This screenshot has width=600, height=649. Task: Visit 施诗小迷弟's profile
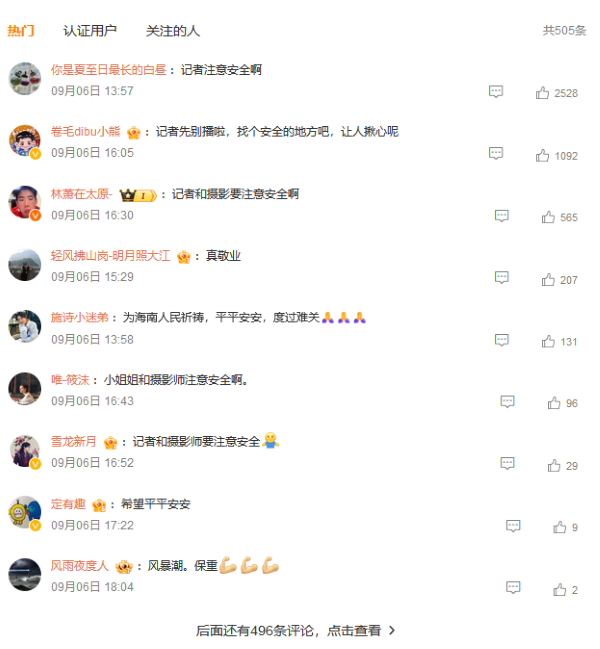(79, 317)
